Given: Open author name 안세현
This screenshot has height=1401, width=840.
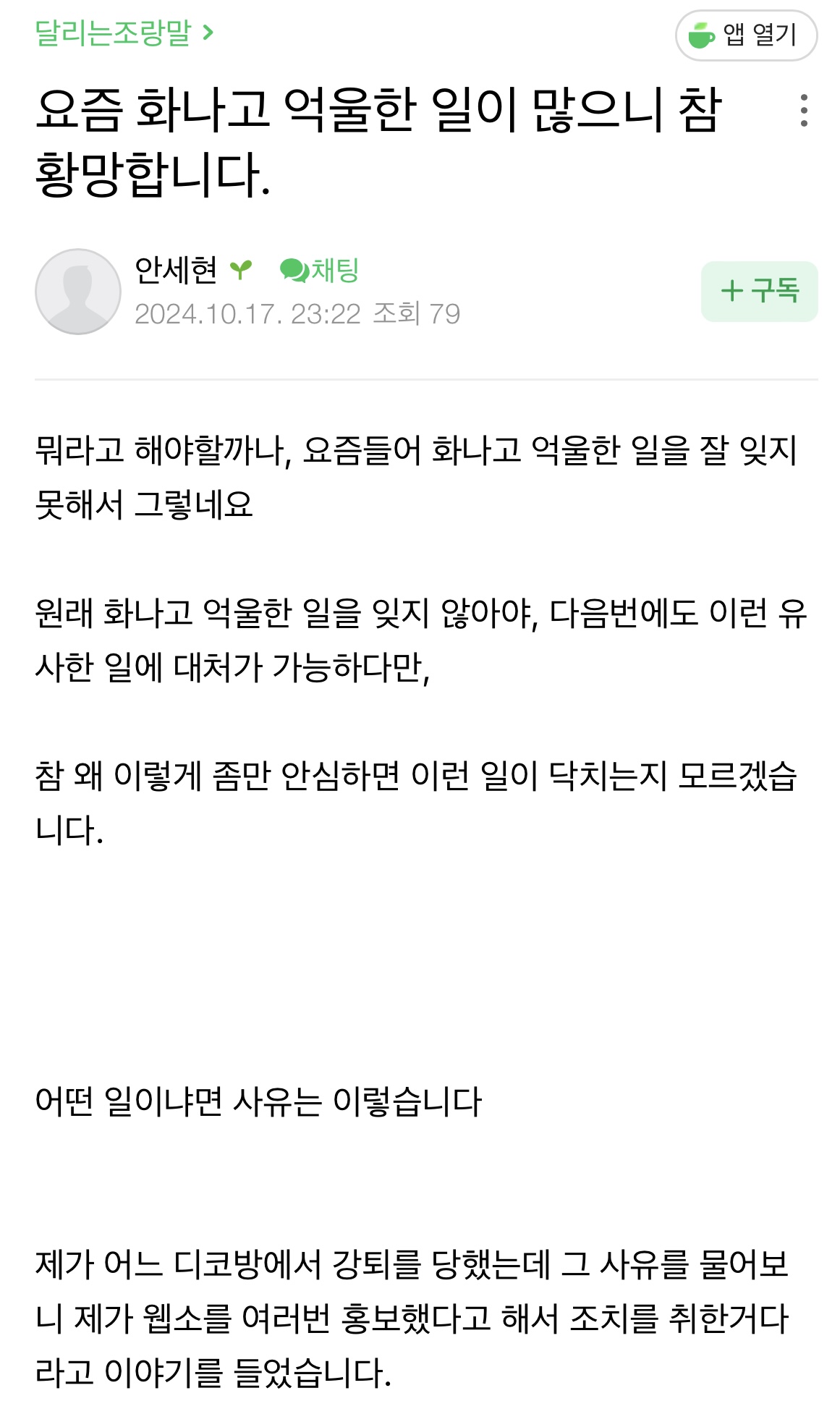Looking at the screenshot, I should click(x=176, y=271).
